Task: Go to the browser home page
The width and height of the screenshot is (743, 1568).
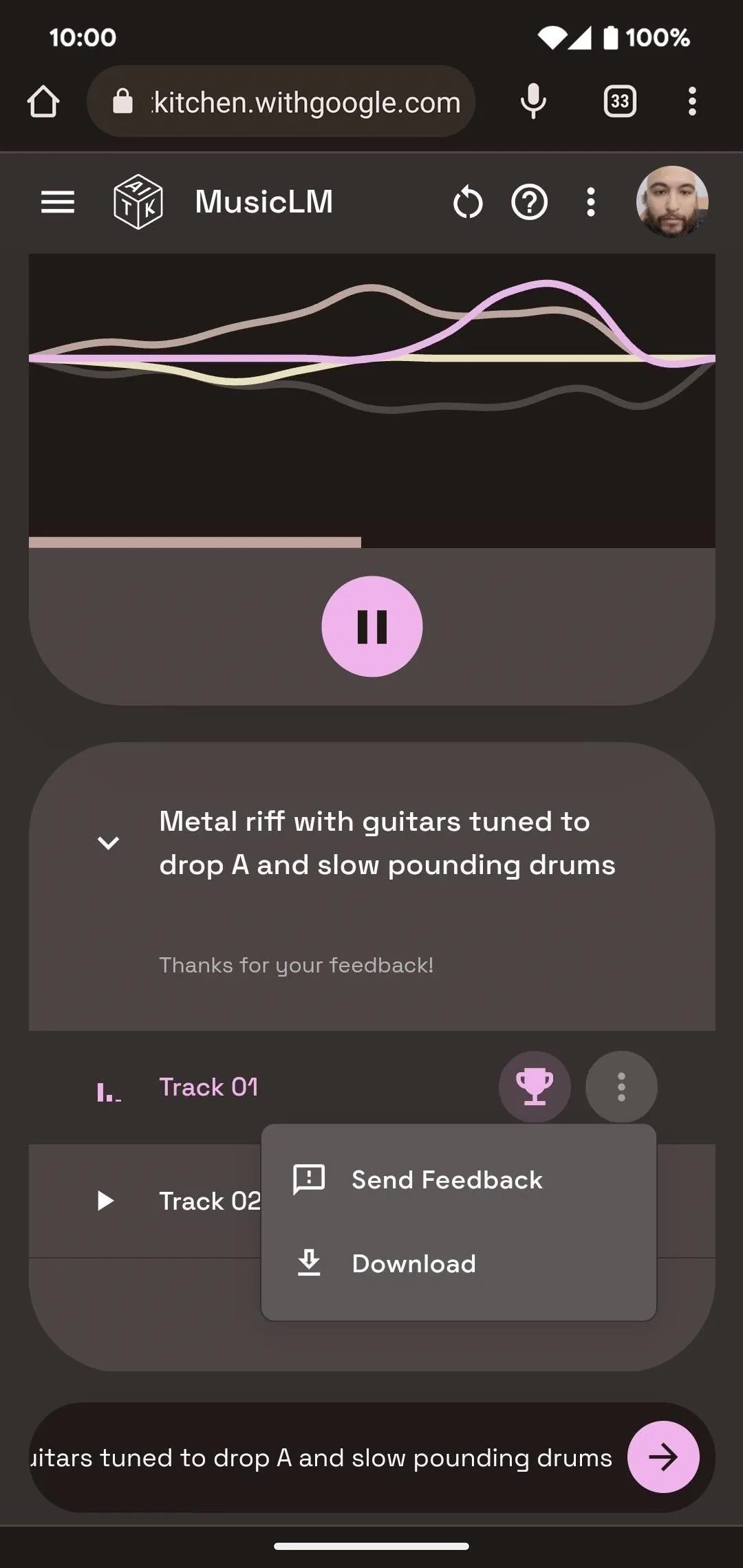Action: [43, 102]
